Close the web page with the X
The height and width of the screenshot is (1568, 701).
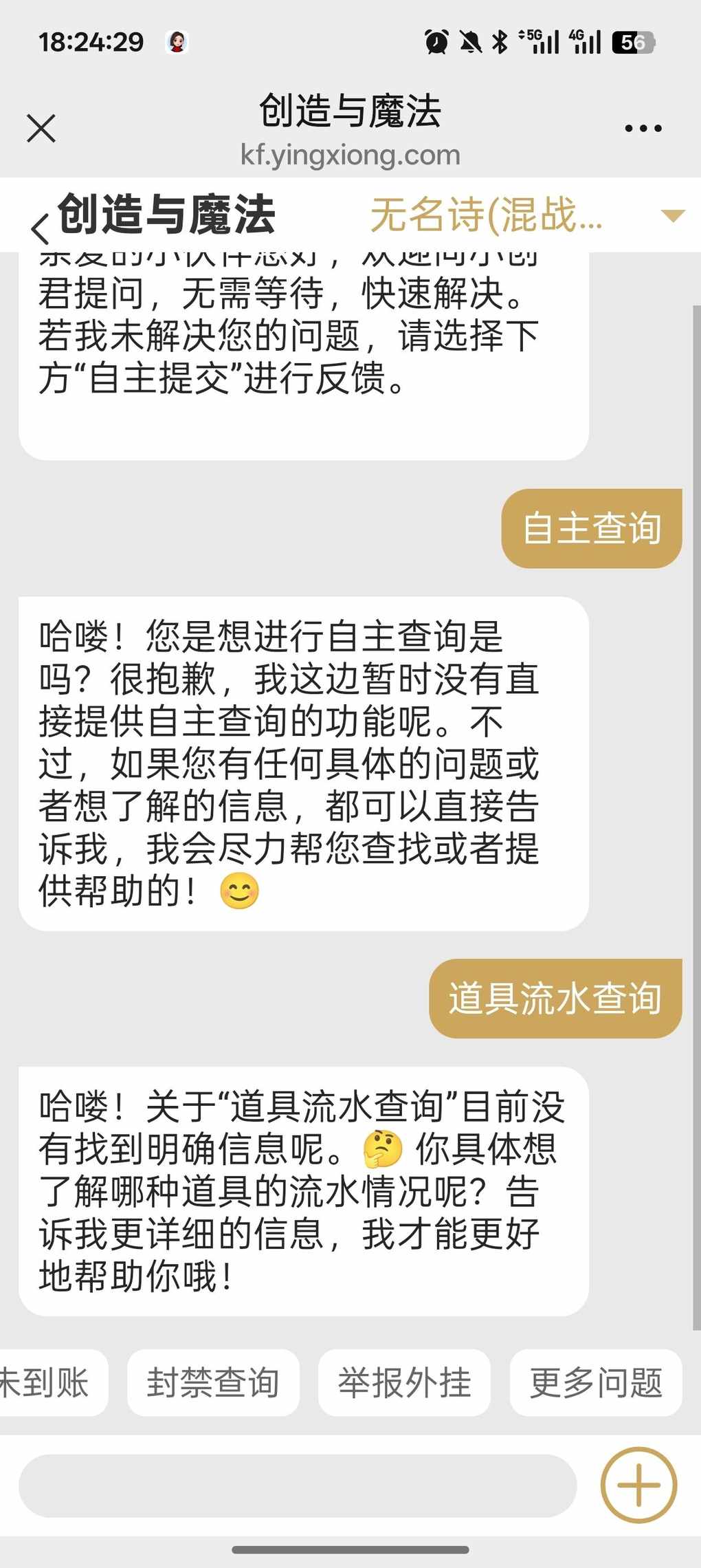coord(41,128)
